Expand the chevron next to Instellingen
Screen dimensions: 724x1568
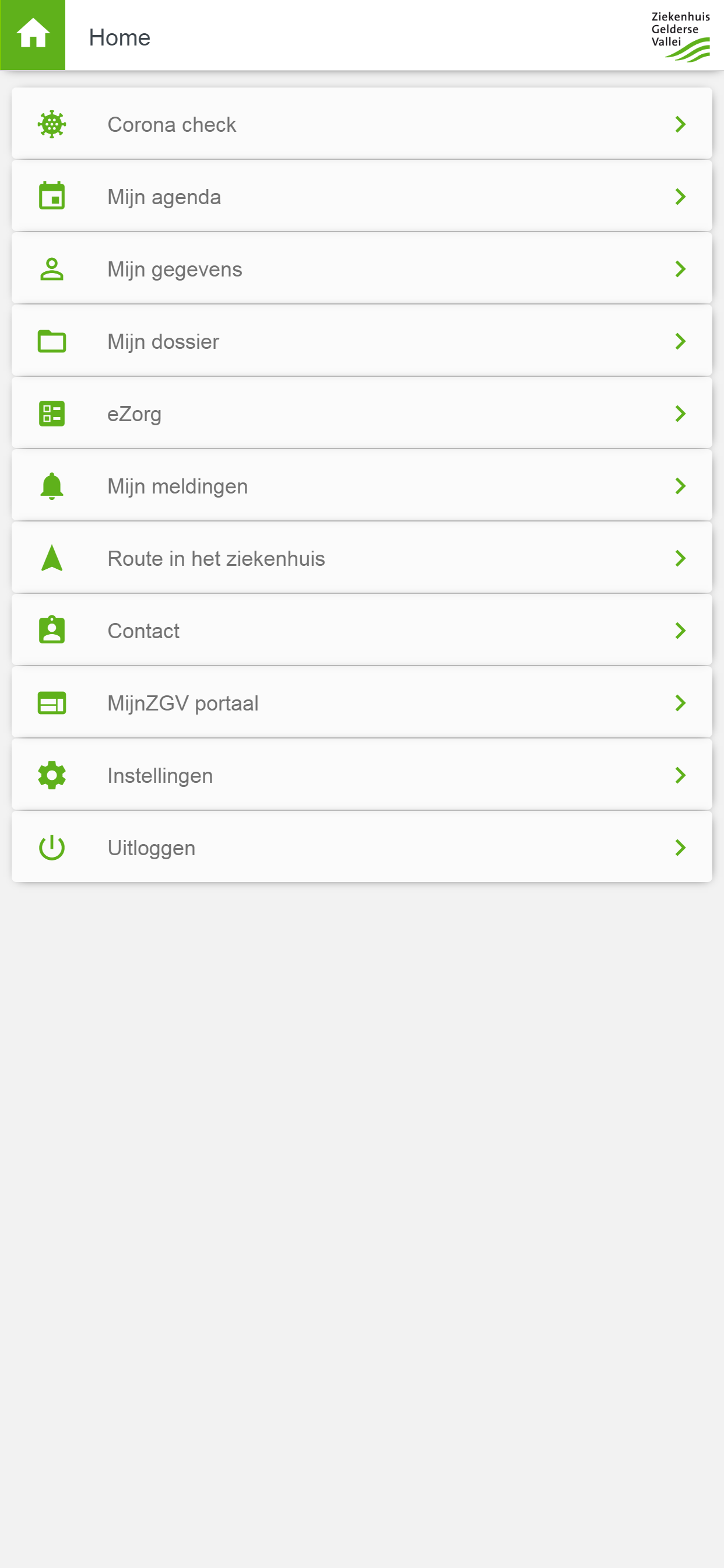680,774
